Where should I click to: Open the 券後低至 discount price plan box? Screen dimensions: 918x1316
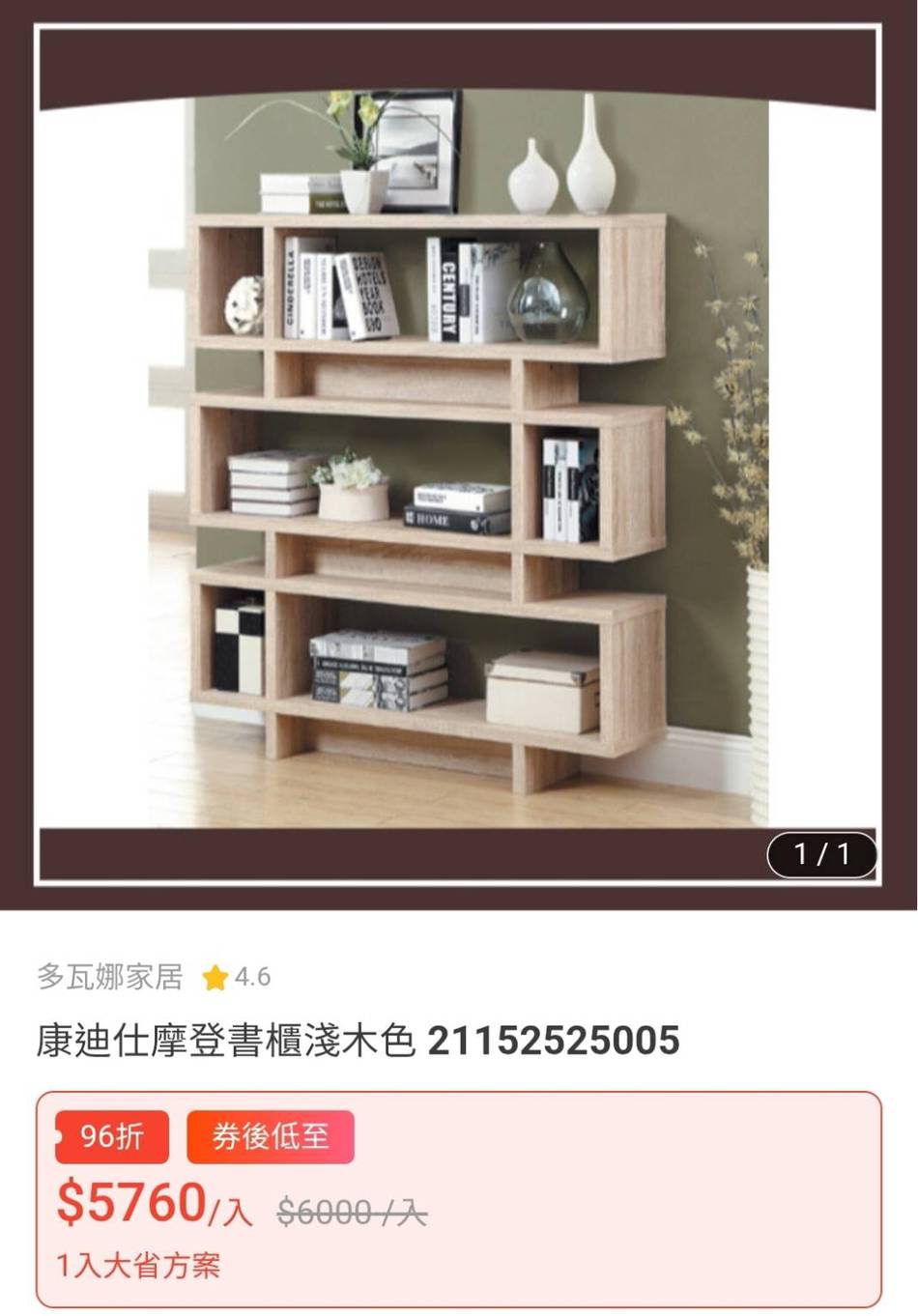point(458,1199)
